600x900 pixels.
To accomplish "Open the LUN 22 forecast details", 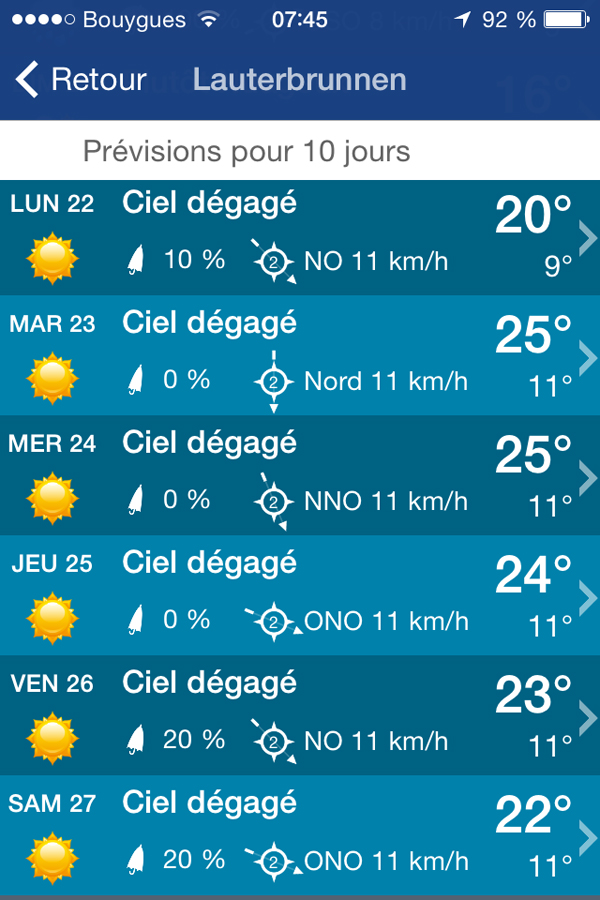I will [300, 237].
